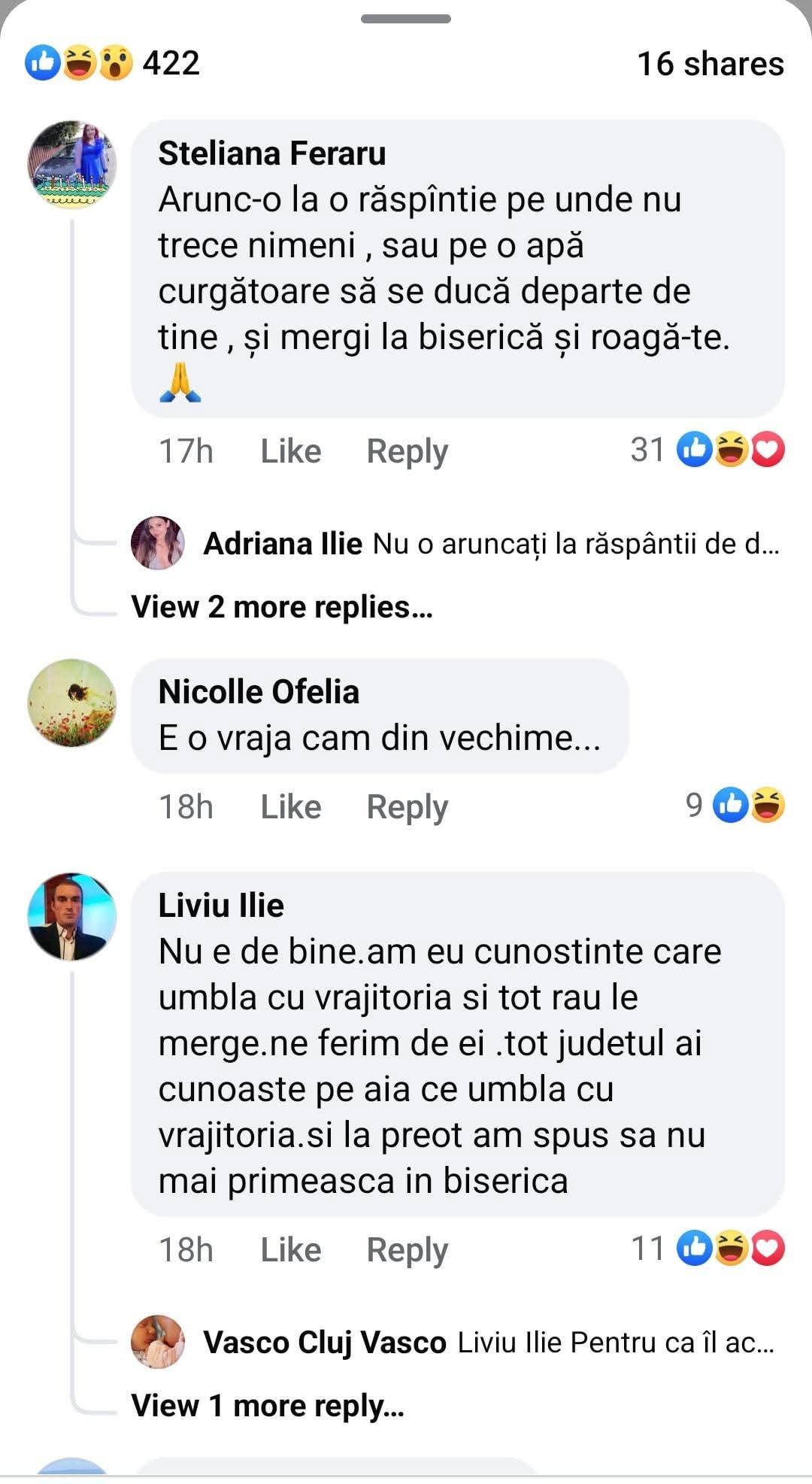This screenshot has height=1484, width=812.
Task: View reactions on Liviu Ilie's comment
Action: click(x=707, y=1248)
